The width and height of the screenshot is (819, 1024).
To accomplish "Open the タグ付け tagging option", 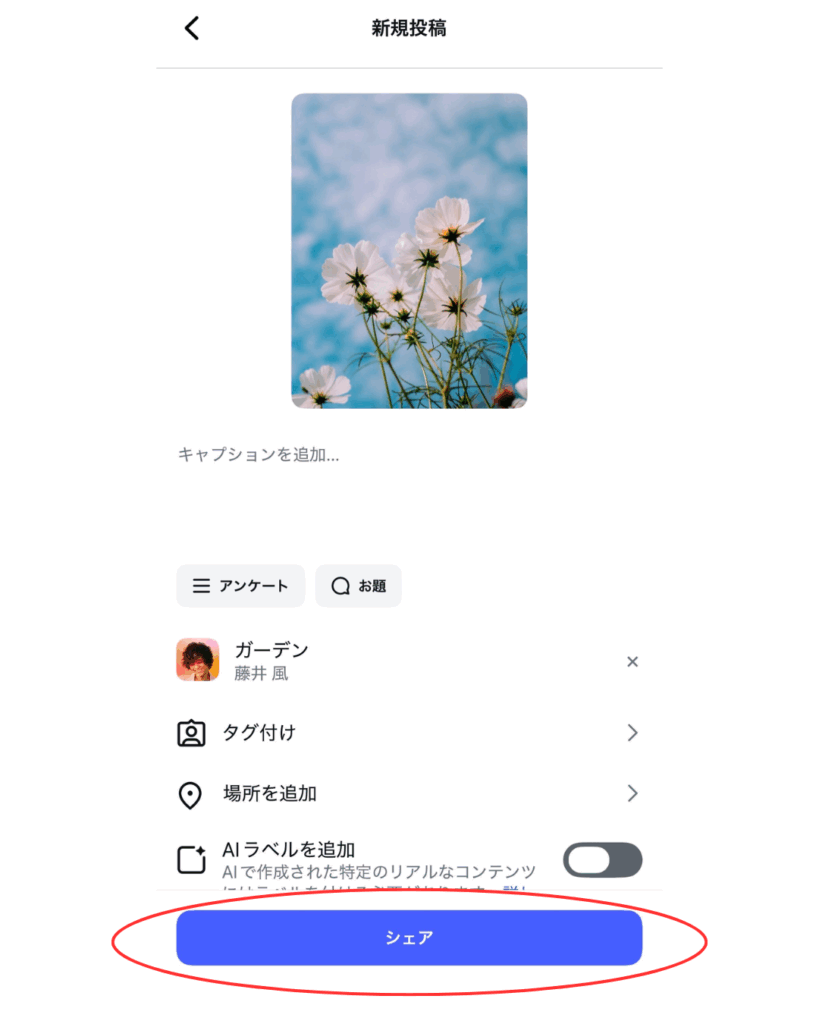I will pos(408,733).
